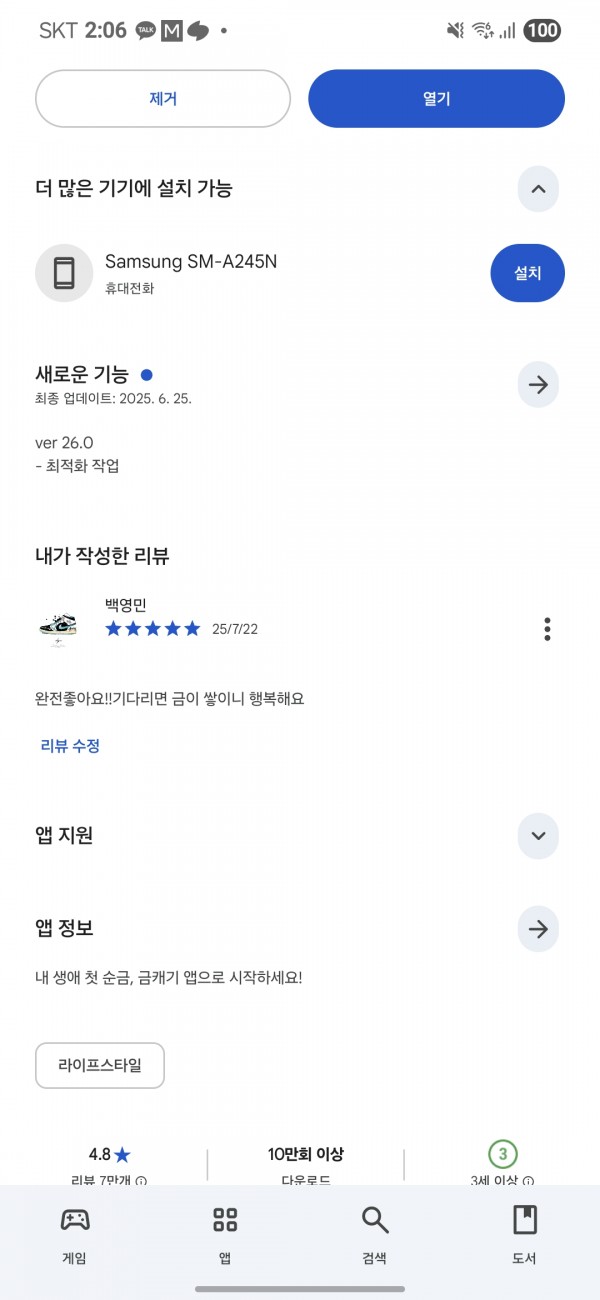Image resolution: width=600 pixels, height=1300 pixels.
Task: Switch to the 도서 tab
Action: [x=524, y=1234]
